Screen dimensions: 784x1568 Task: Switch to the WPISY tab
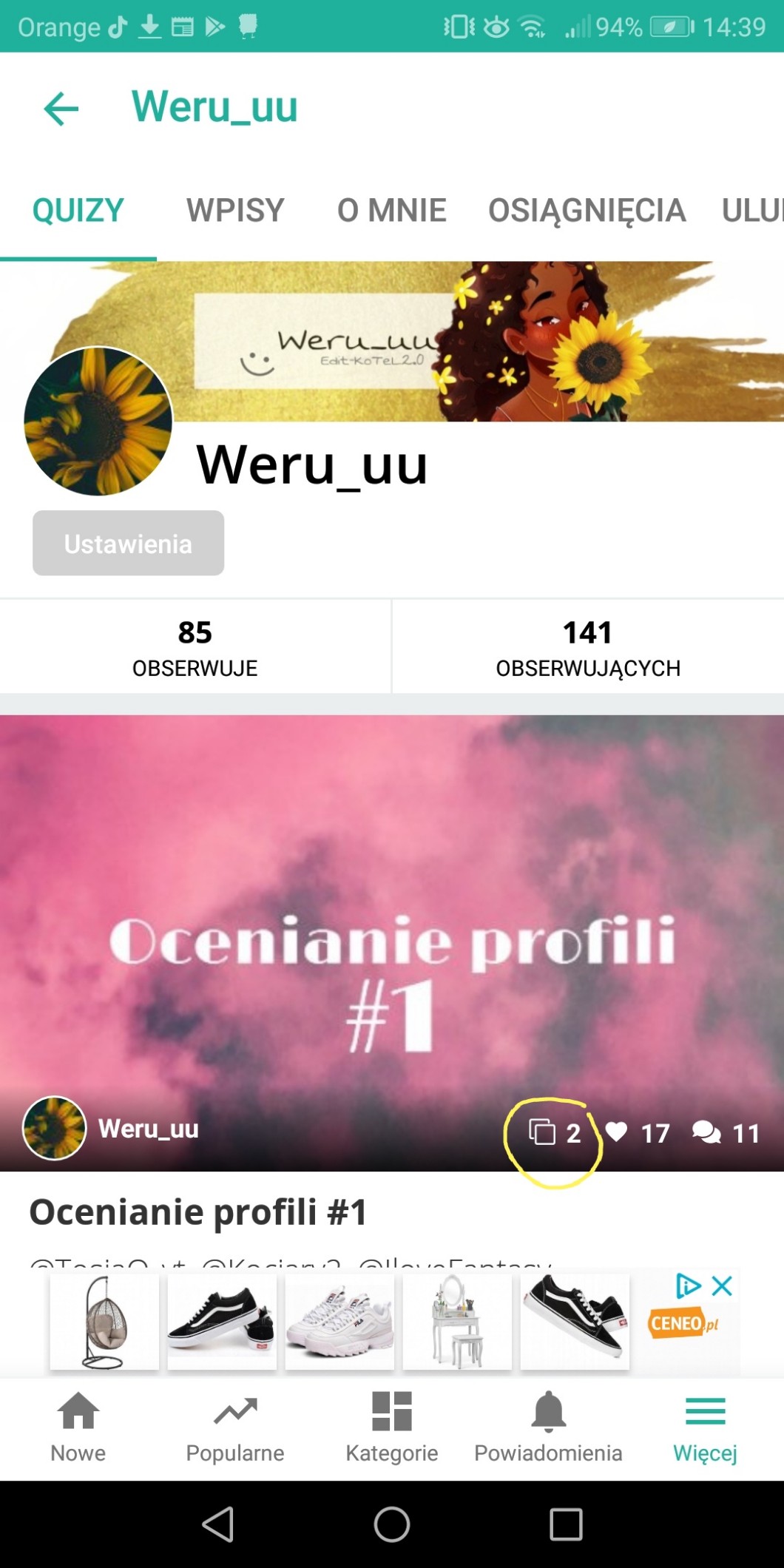(235, 211)
